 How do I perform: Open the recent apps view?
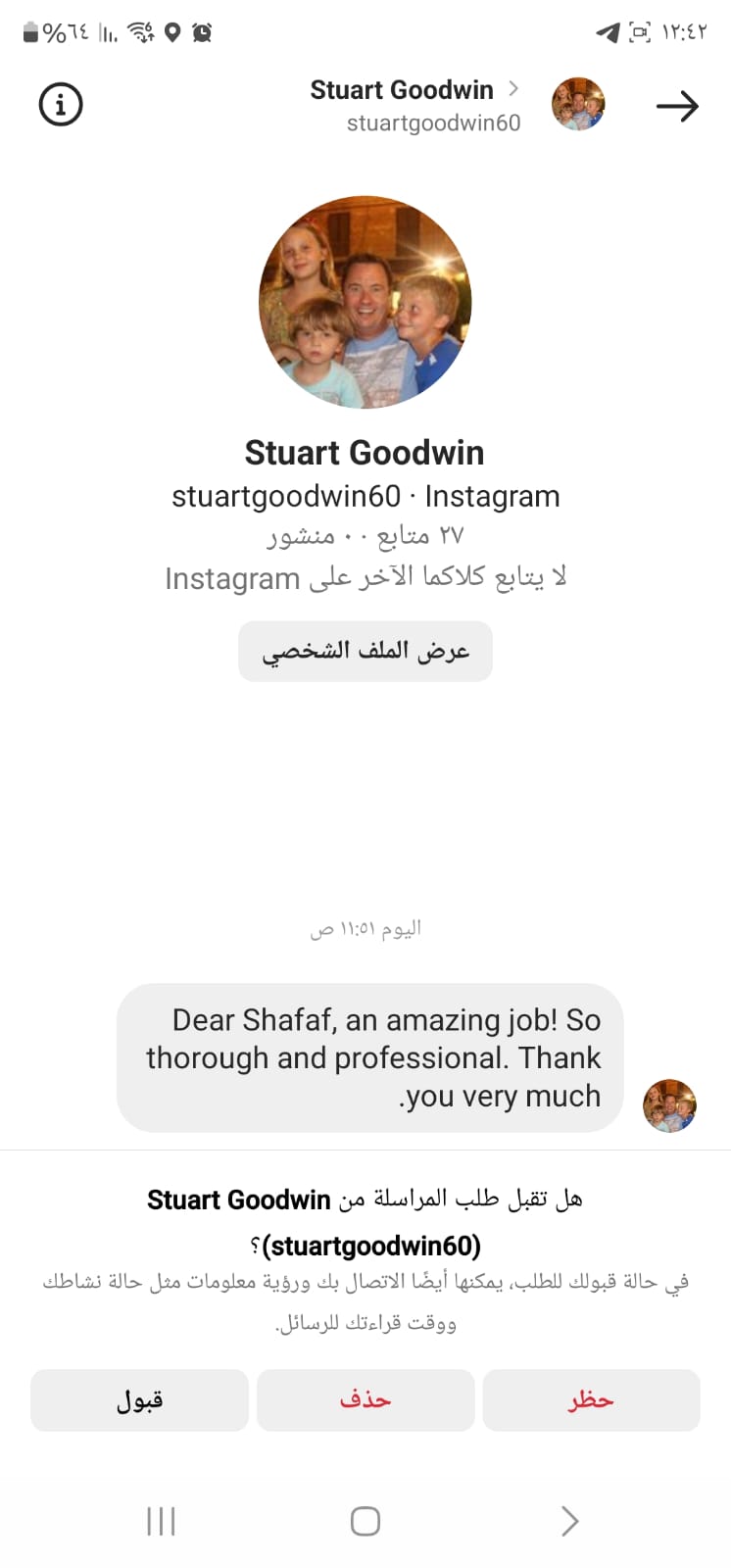tap(161, 1521)
